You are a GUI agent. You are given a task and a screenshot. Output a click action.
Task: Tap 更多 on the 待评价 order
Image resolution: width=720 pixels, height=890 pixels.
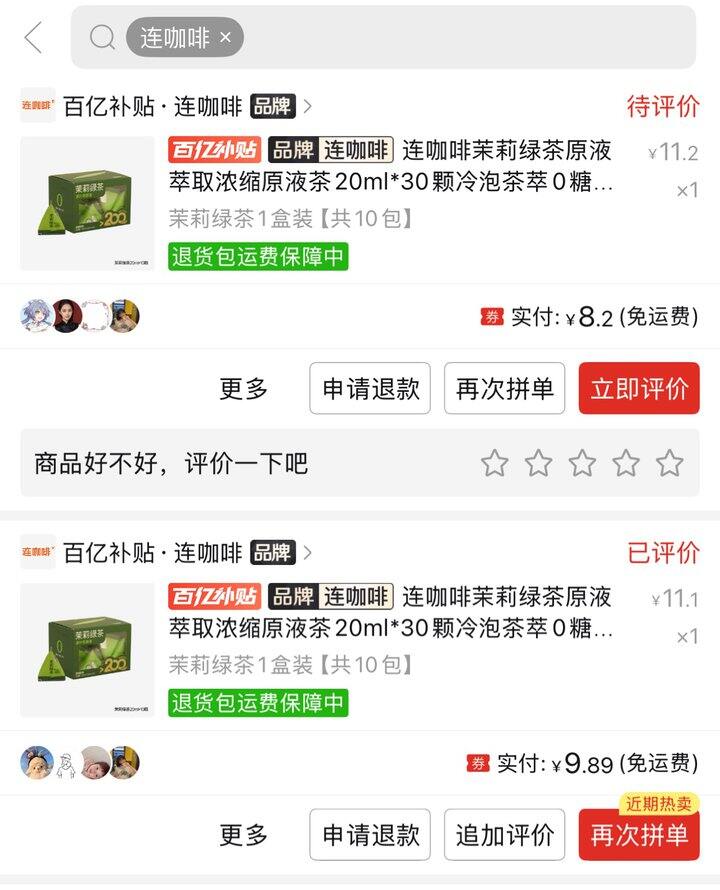(x=244, y=389)
